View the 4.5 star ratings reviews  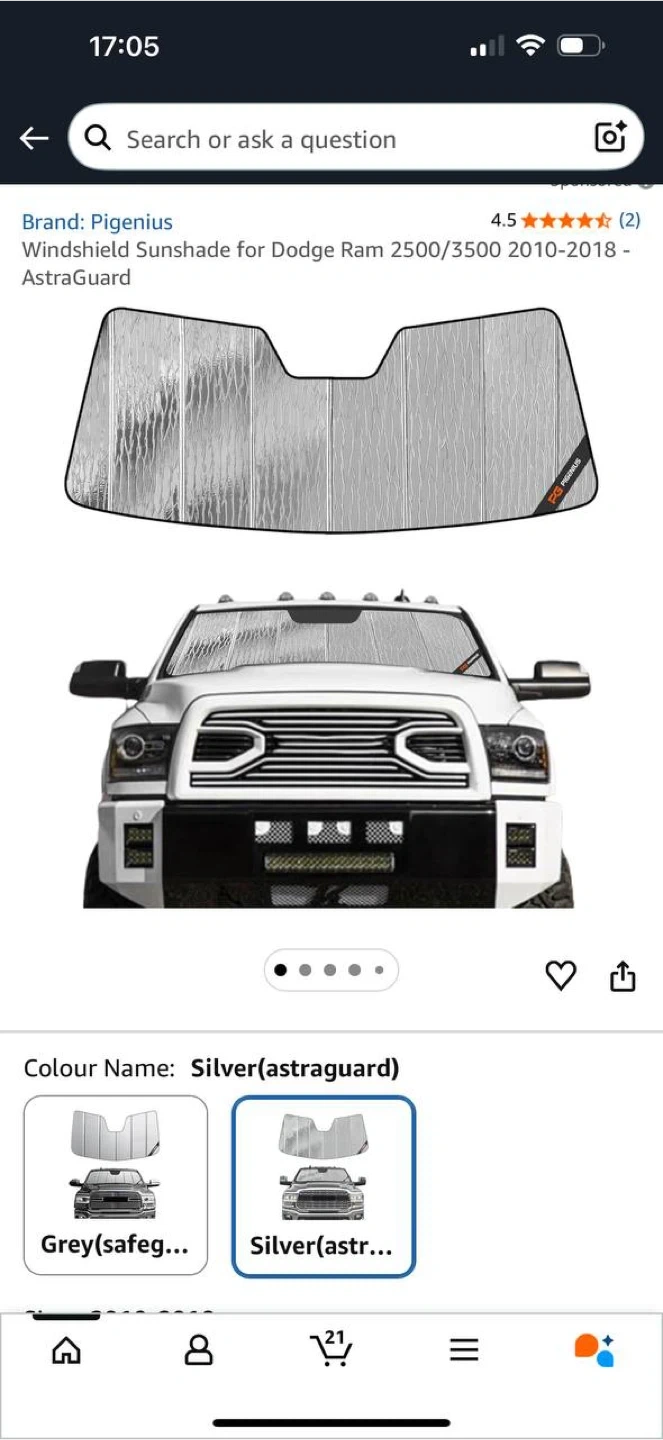[565, 220]
